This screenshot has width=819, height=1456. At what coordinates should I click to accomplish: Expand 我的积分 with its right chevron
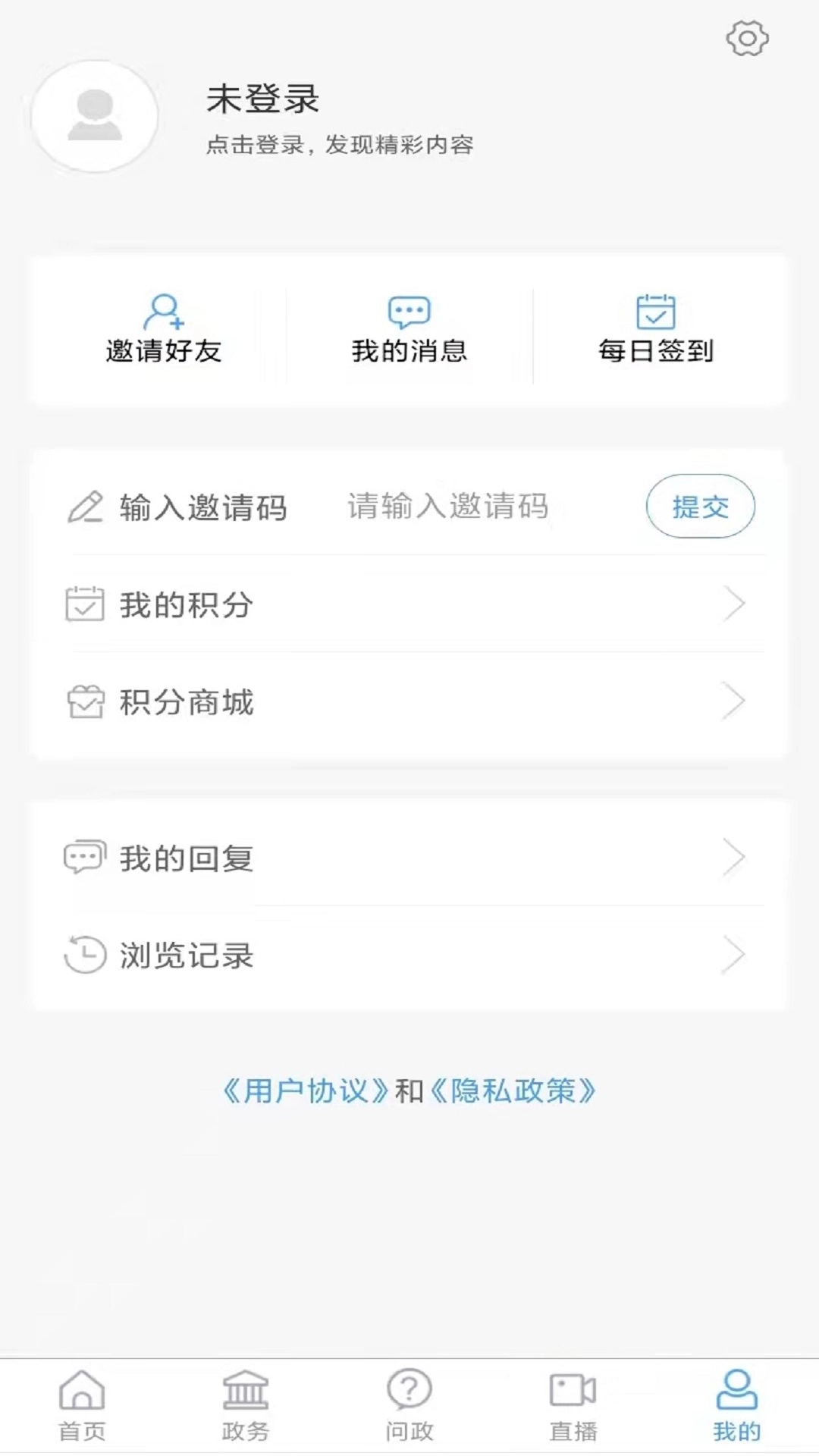(x=734, y=604)
